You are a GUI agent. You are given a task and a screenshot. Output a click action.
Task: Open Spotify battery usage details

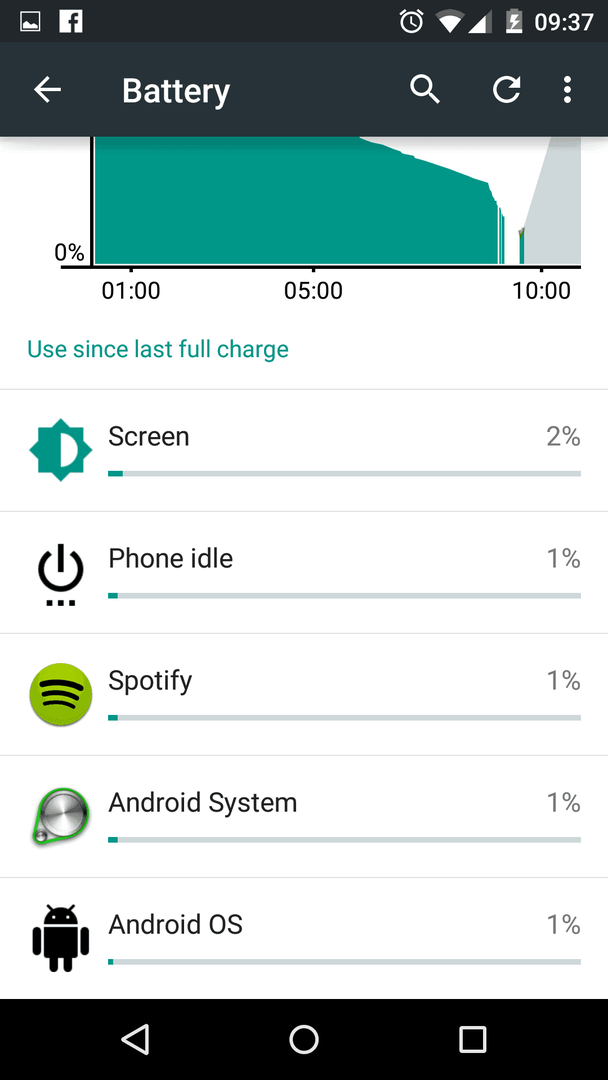coord(304,694)
